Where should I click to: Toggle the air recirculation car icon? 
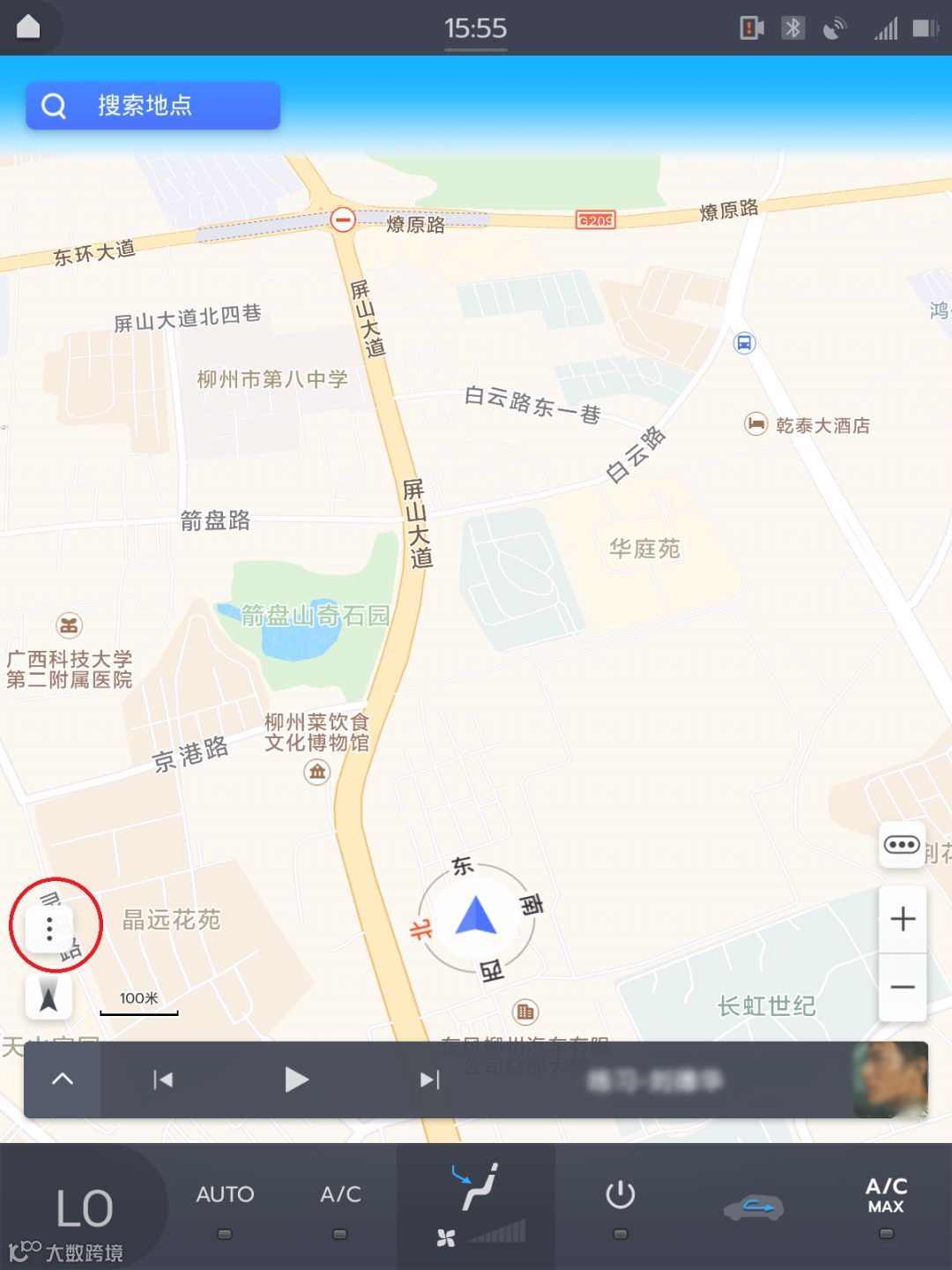tap(754, 1206)
